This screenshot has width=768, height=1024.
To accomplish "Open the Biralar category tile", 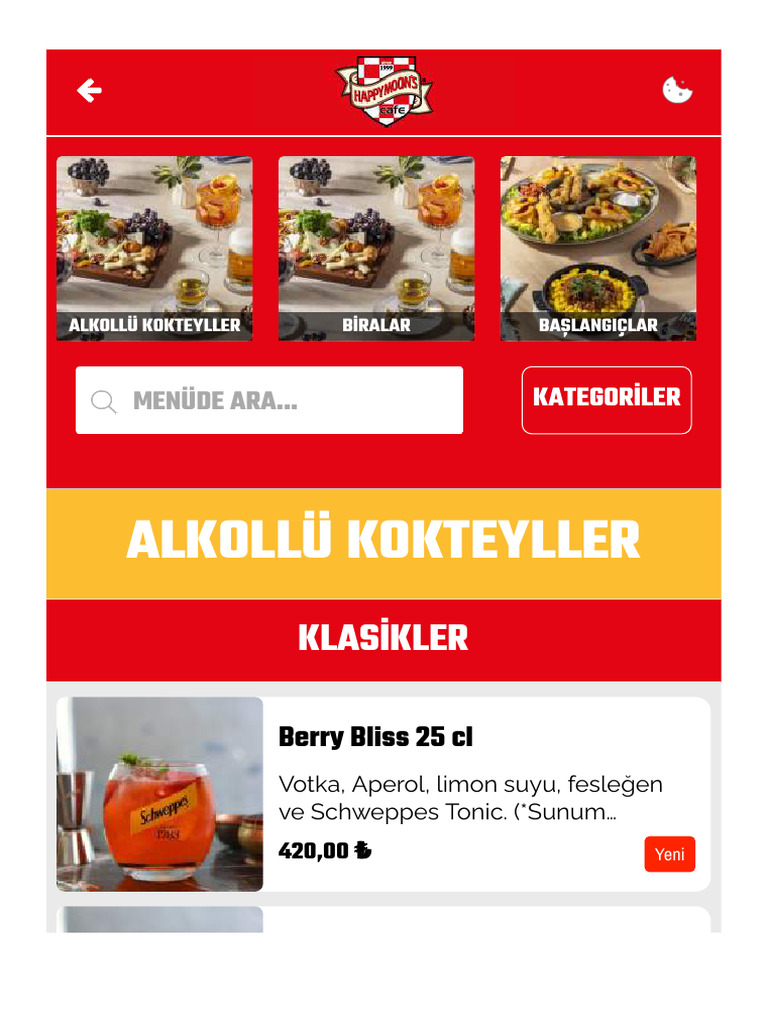I will 376,248.
